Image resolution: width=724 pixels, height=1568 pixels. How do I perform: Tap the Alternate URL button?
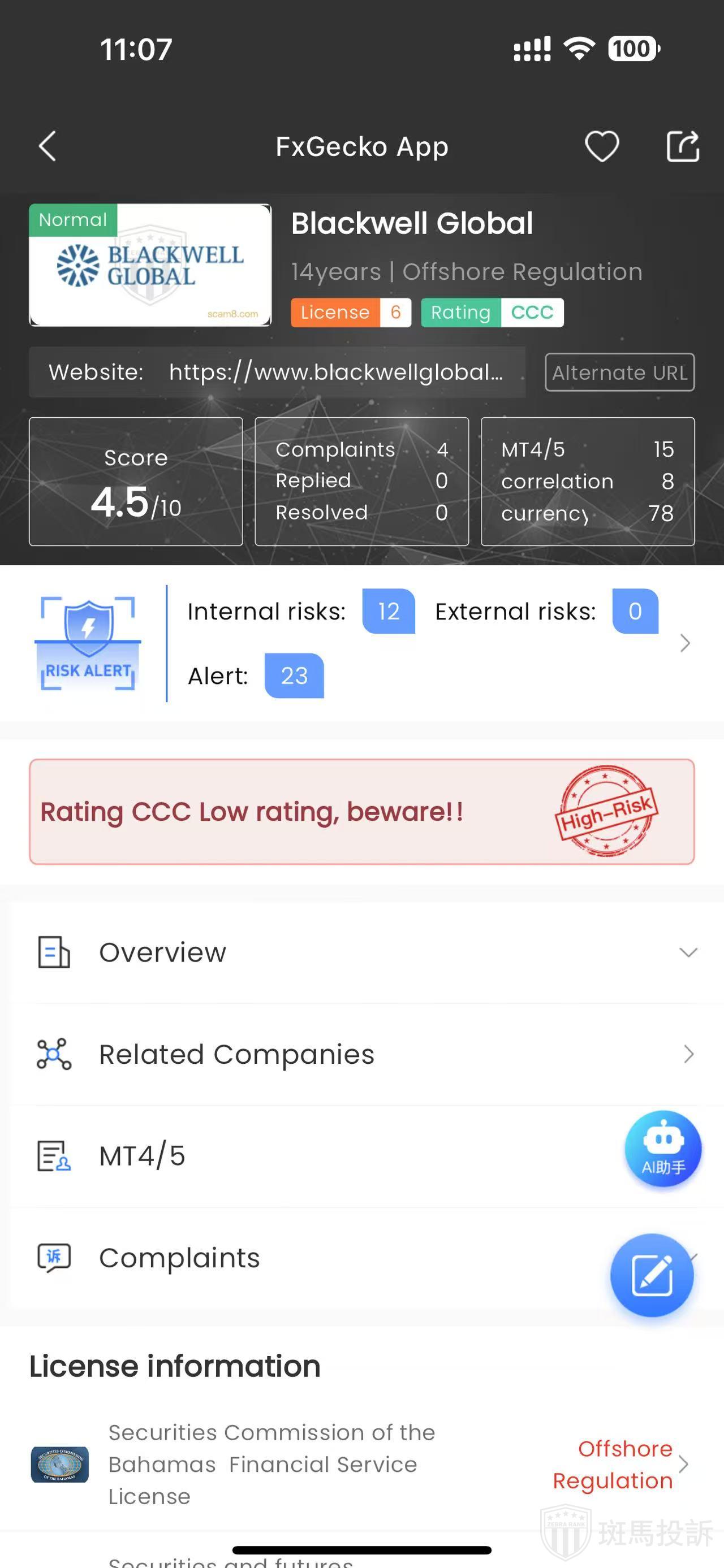click(x=619, y=372)
